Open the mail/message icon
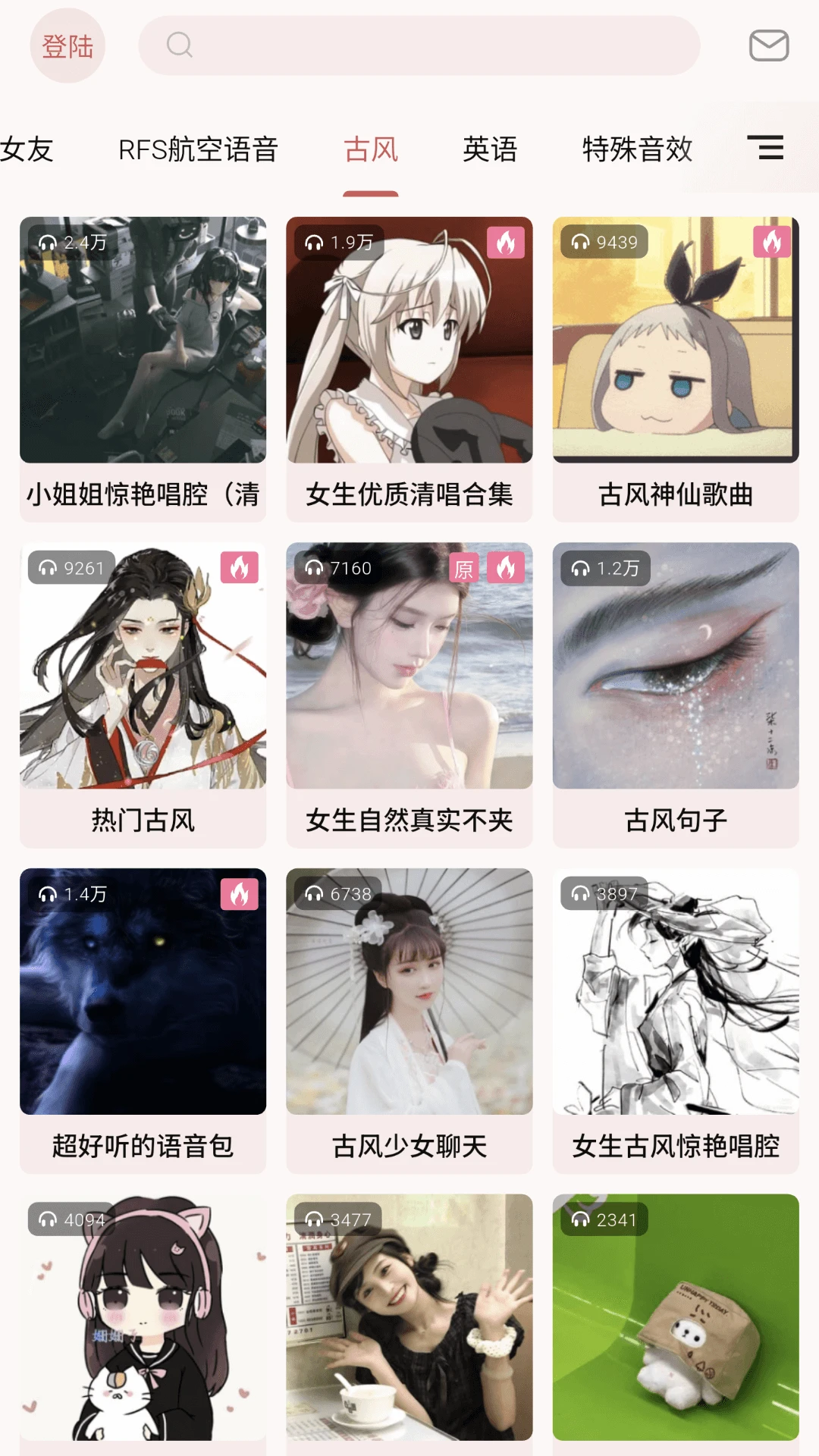Image resolution: width=819 pixels, height=1456 pixels. point(767,45)
